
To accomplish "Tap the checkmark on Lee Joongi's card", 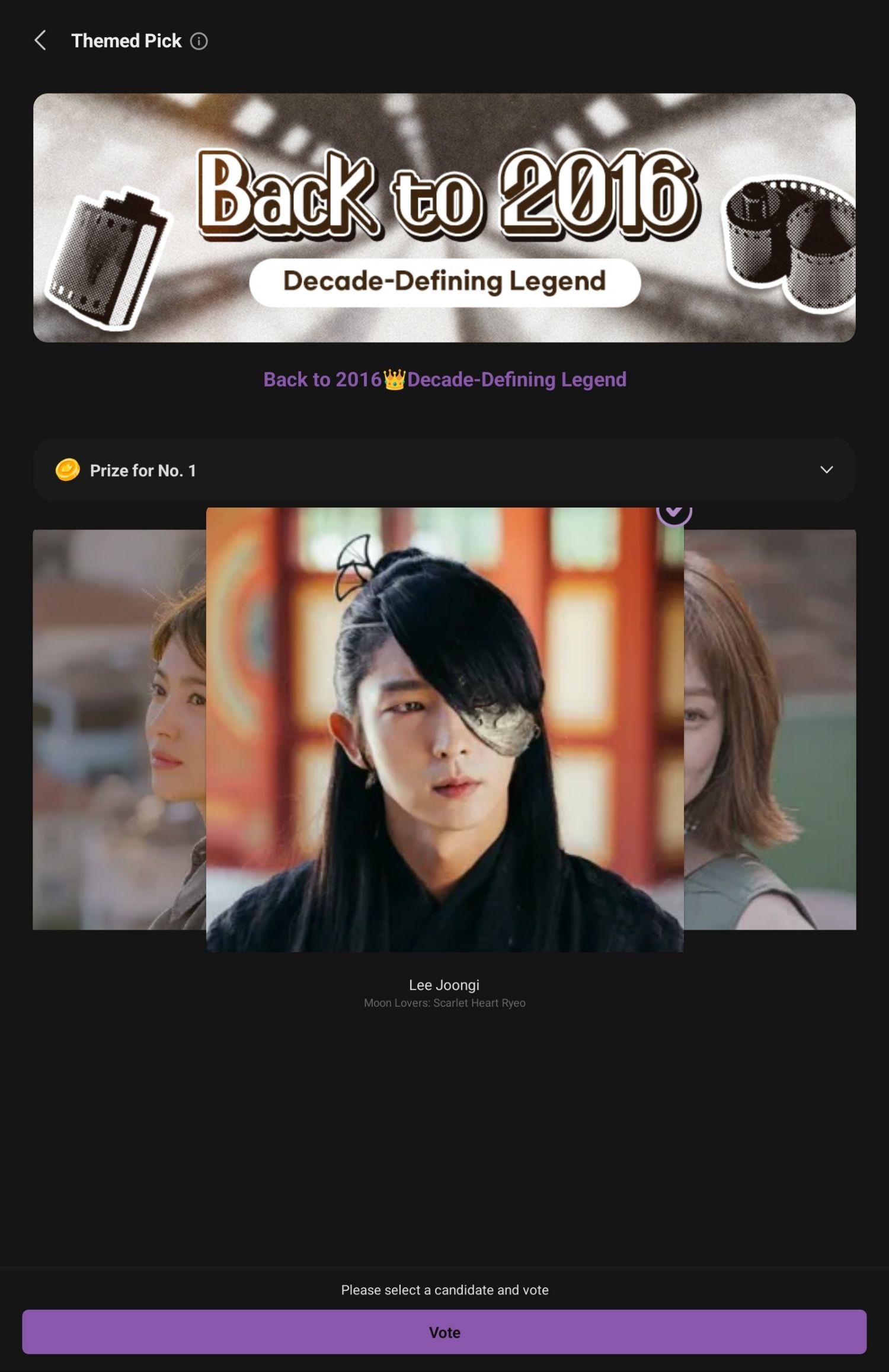I will 674,512.
